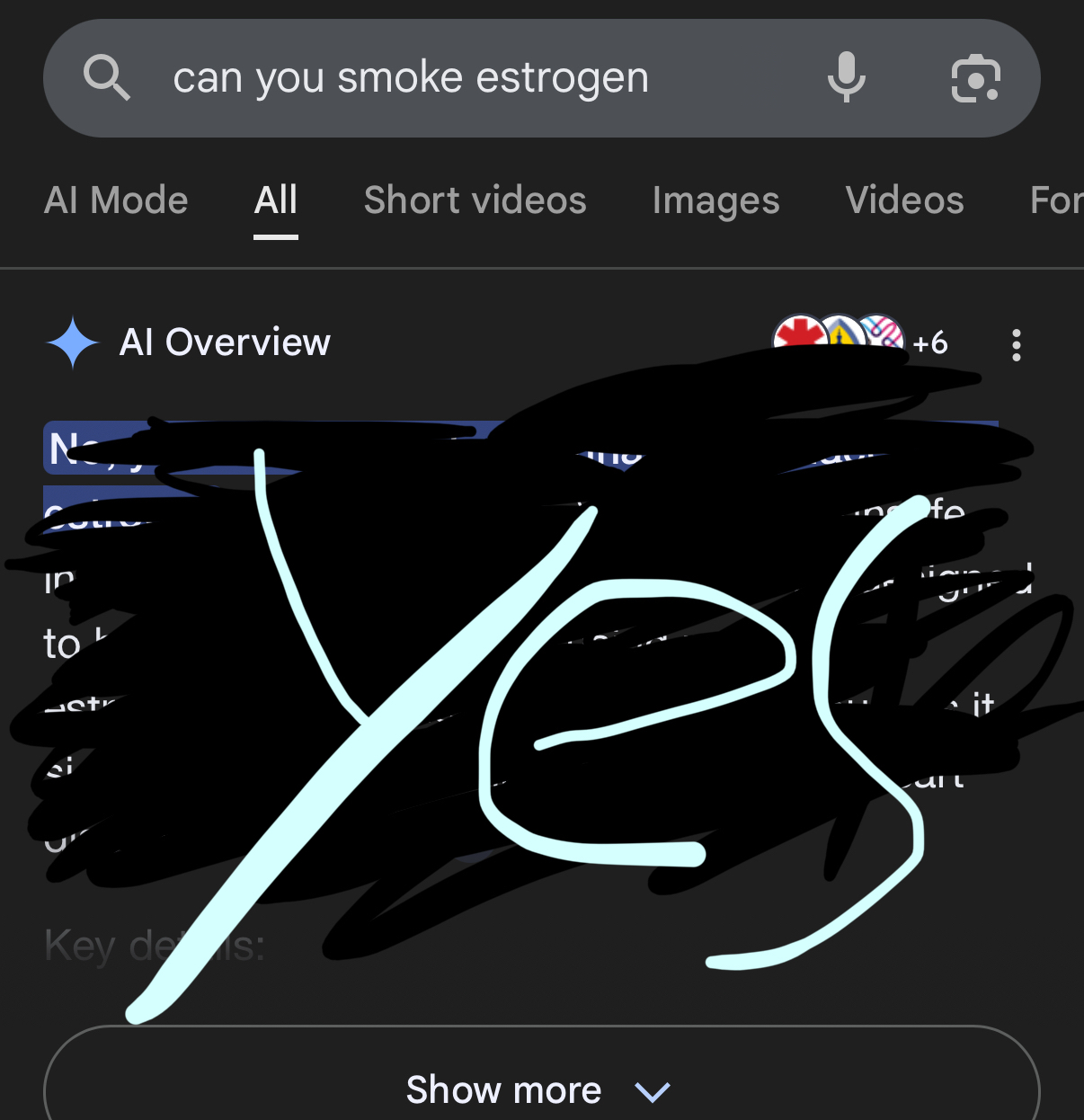Select the All results tab

point(276,200)
